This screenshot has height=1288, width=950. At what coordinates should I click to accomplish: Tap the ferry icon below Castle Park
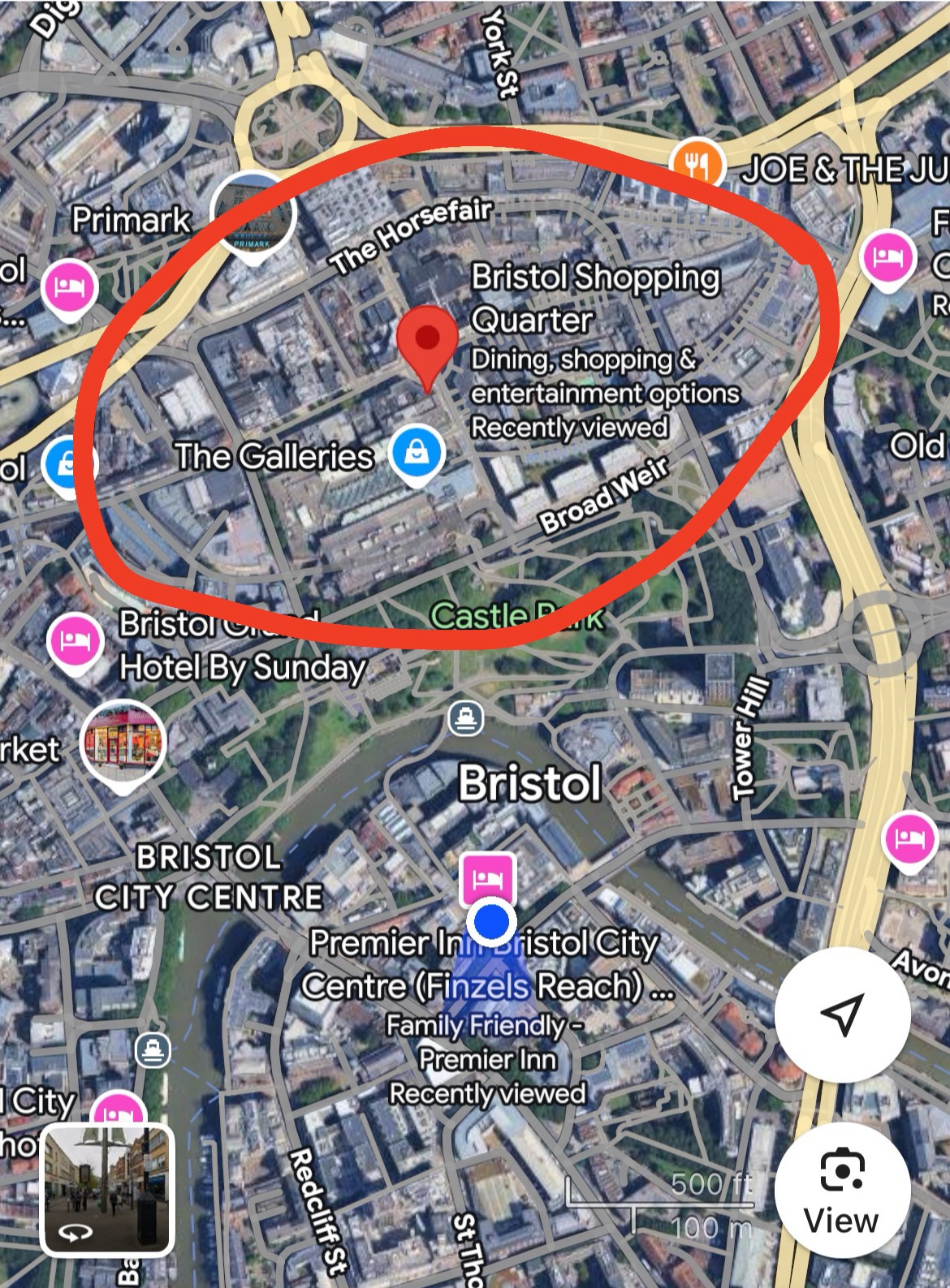(466, 718)
